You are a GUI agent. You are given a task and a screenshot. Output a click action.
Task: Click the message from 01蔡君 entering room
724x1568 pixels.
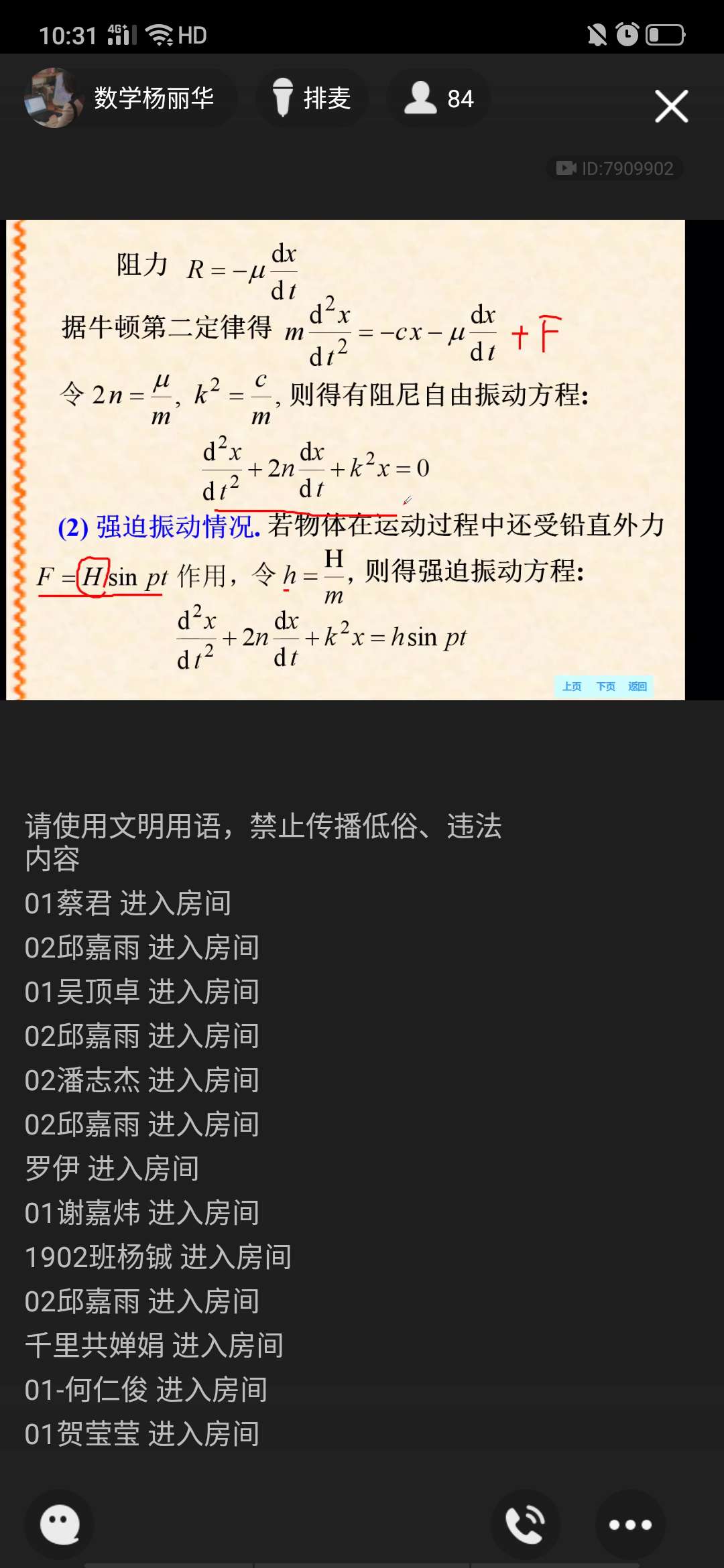(x=126, y=903)
